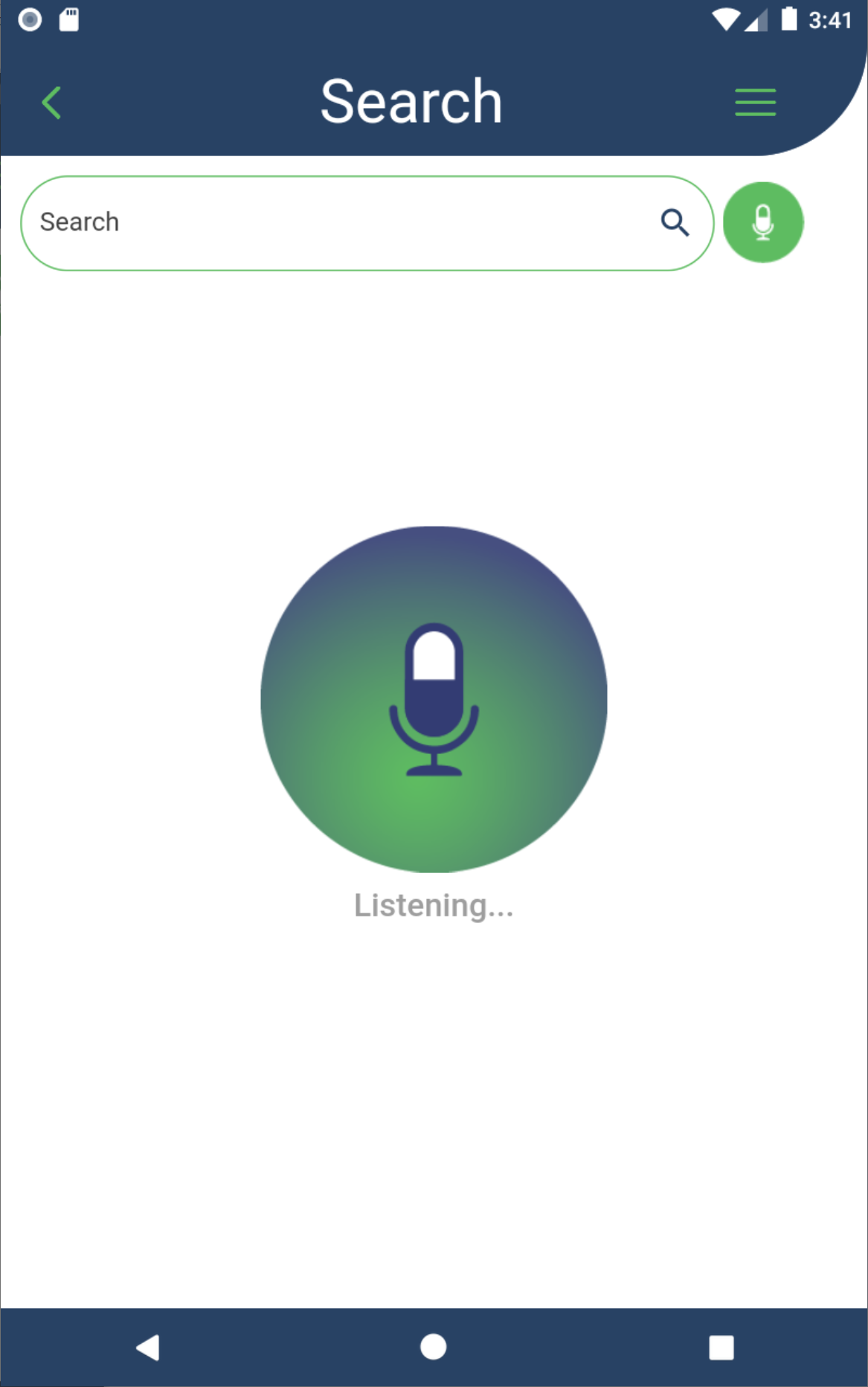Tap the small green microphone button
This screenshot has height=1387, width=868.
point(763,222)
